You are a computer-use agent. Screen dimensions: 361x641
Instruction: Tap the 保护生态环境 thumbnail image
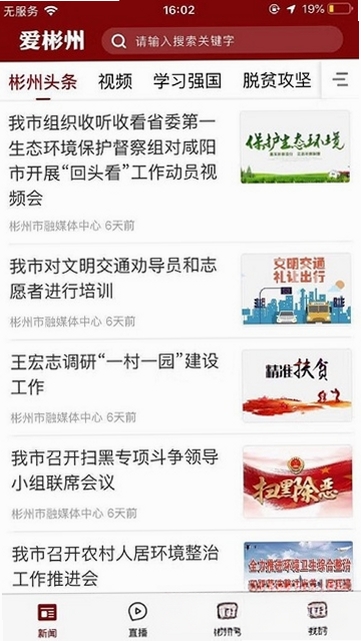(x=295, y=147)
